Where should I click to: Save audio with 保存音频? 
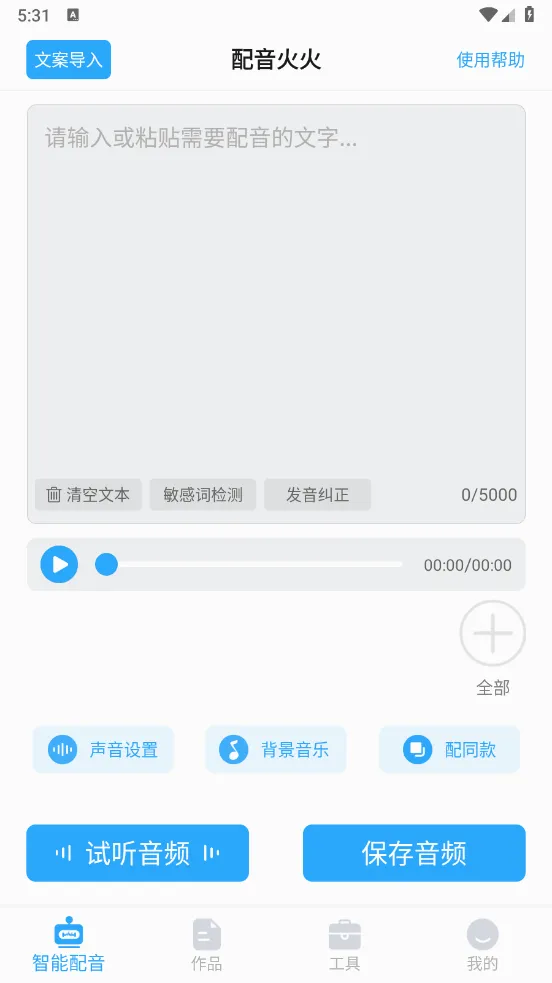point(414,853)
